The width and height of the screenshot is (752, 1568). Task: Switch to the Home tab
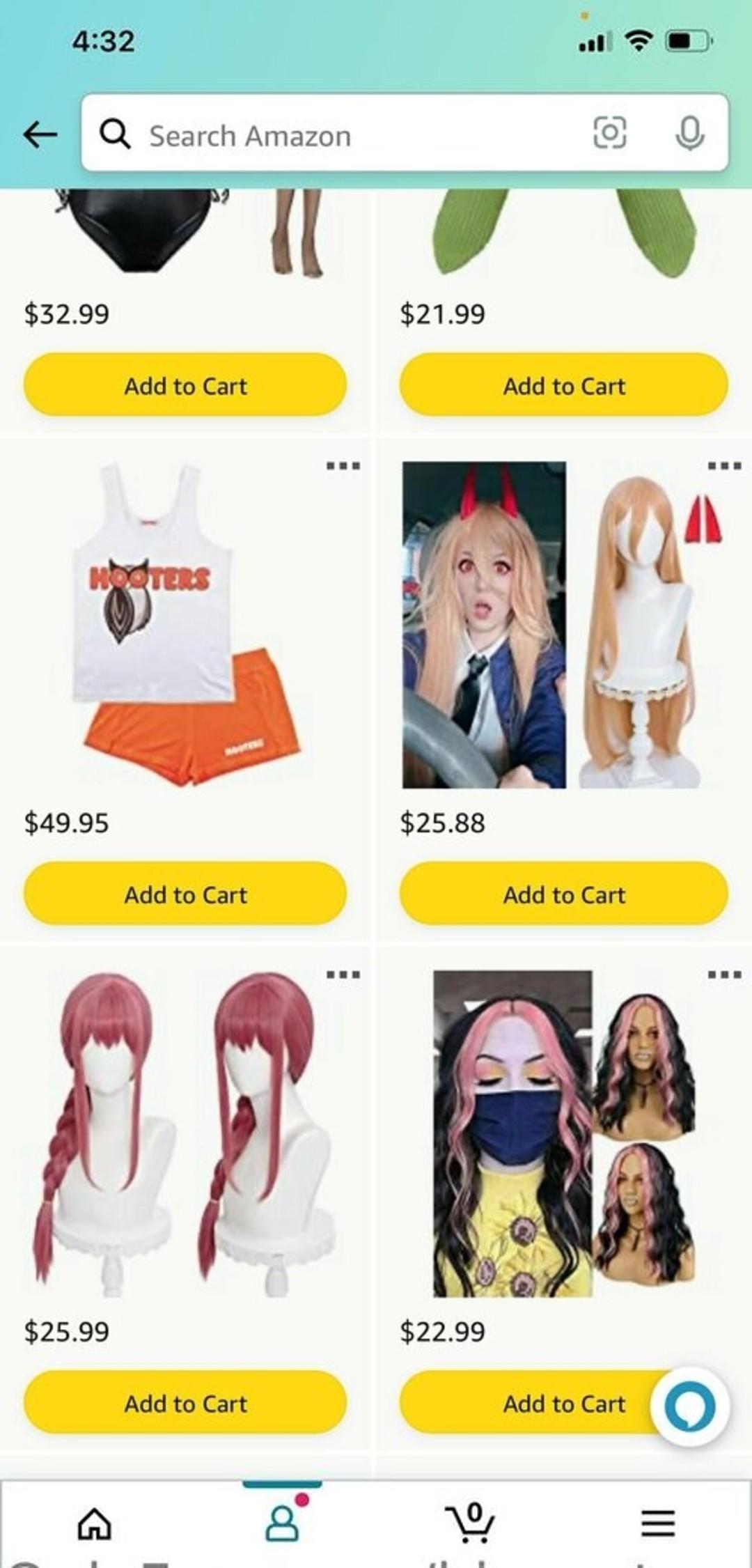click(95, 1523)
